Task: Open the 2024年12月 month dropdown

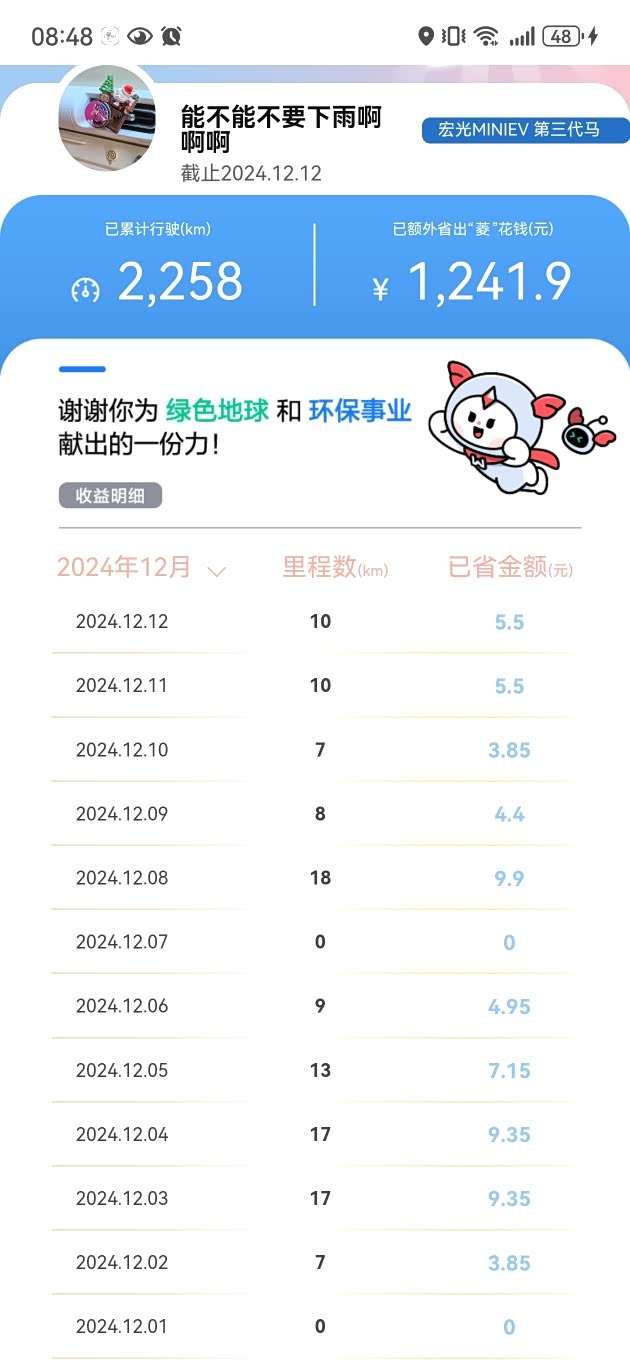Action: point(141,568)
